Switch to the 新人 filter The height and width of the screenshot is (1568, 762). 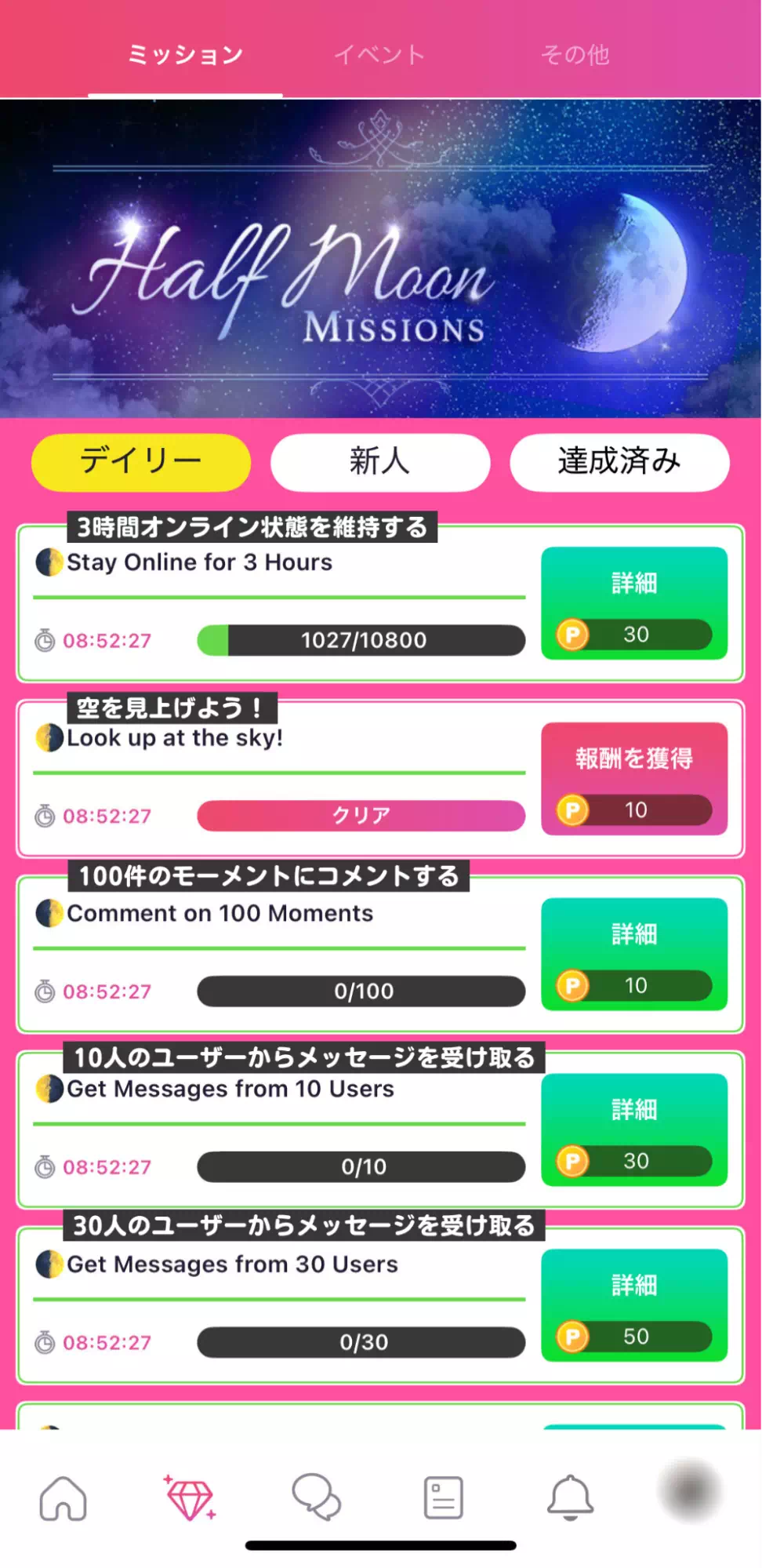[380, 463]
